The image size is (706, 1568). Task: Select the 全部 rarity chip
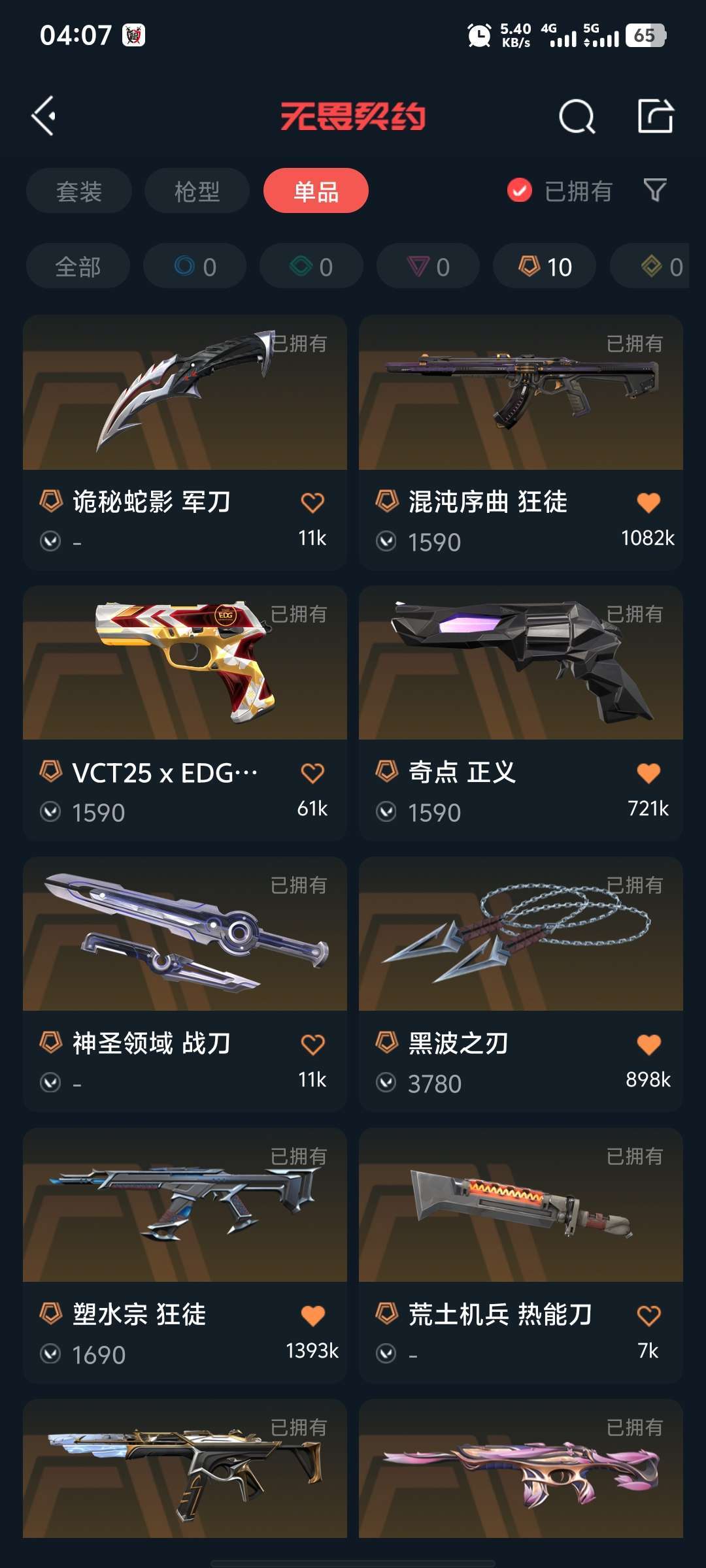click(78, 267)
